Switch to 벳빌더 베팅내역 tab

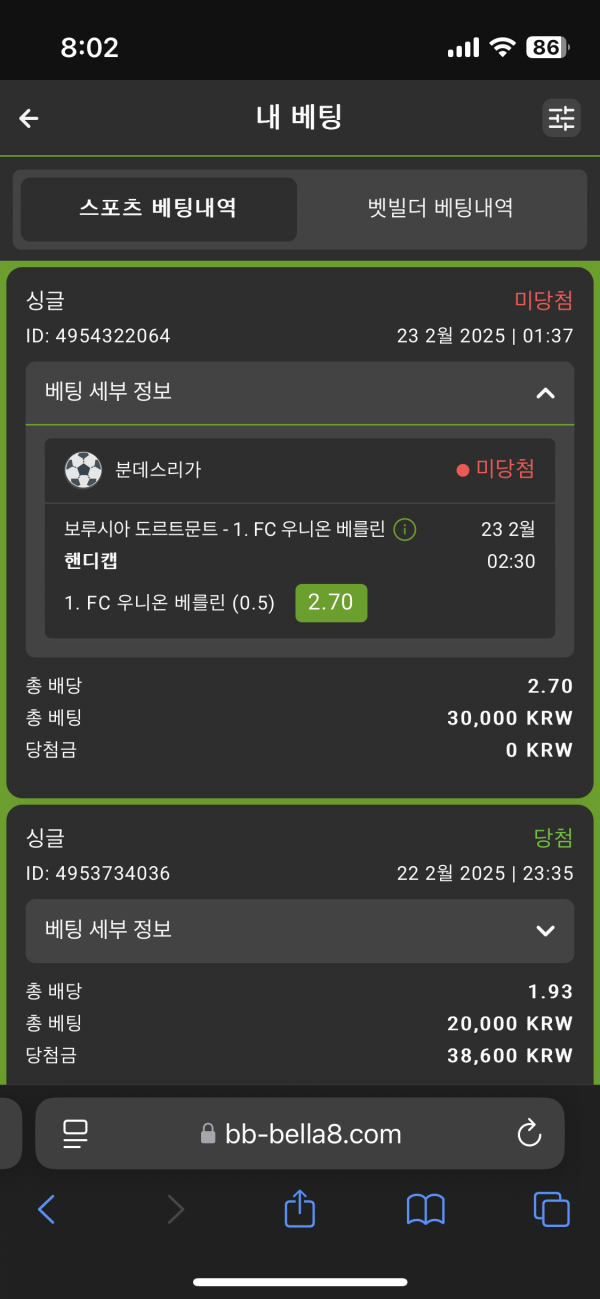point(440,209)
